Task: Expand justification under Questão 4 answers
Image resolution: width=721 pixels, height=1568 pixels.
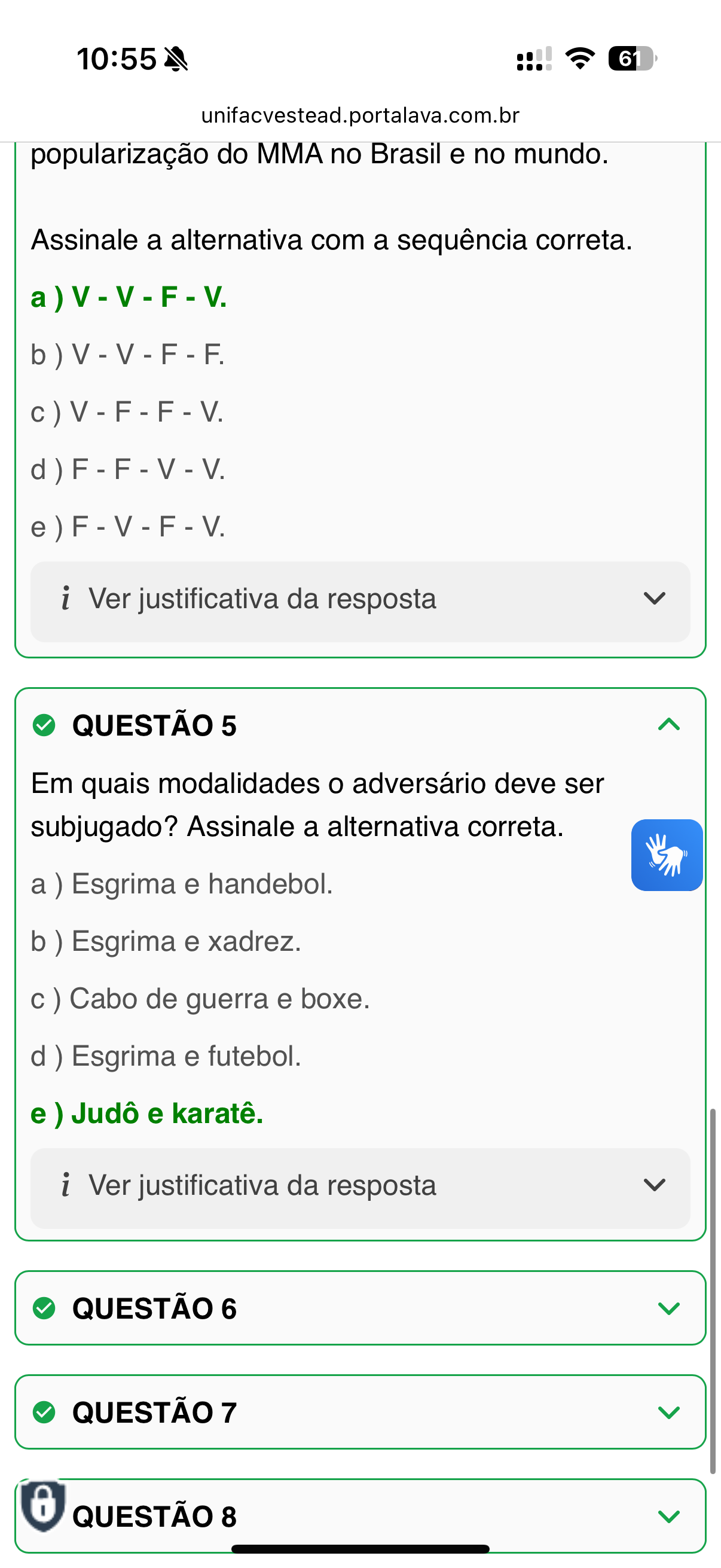Action: 360,600
